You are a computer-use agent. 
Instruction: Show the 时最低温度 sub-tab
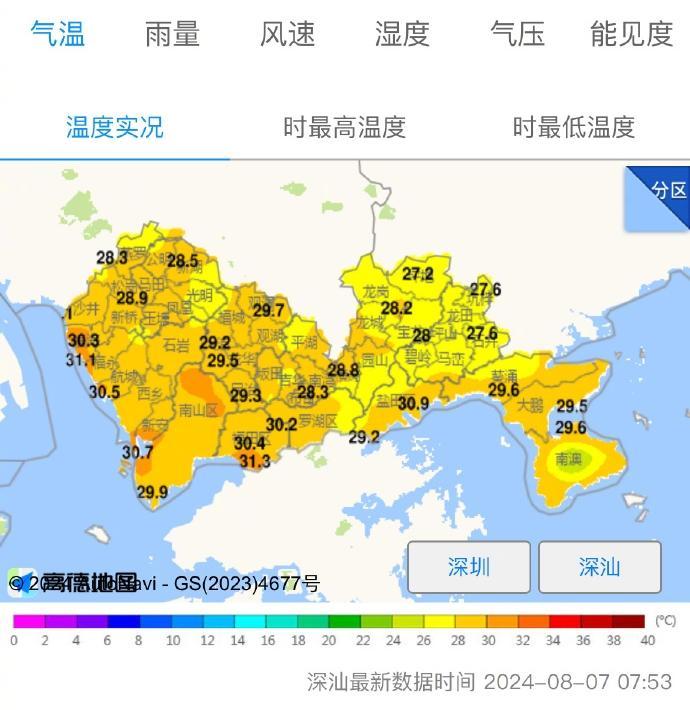point(574,128)
